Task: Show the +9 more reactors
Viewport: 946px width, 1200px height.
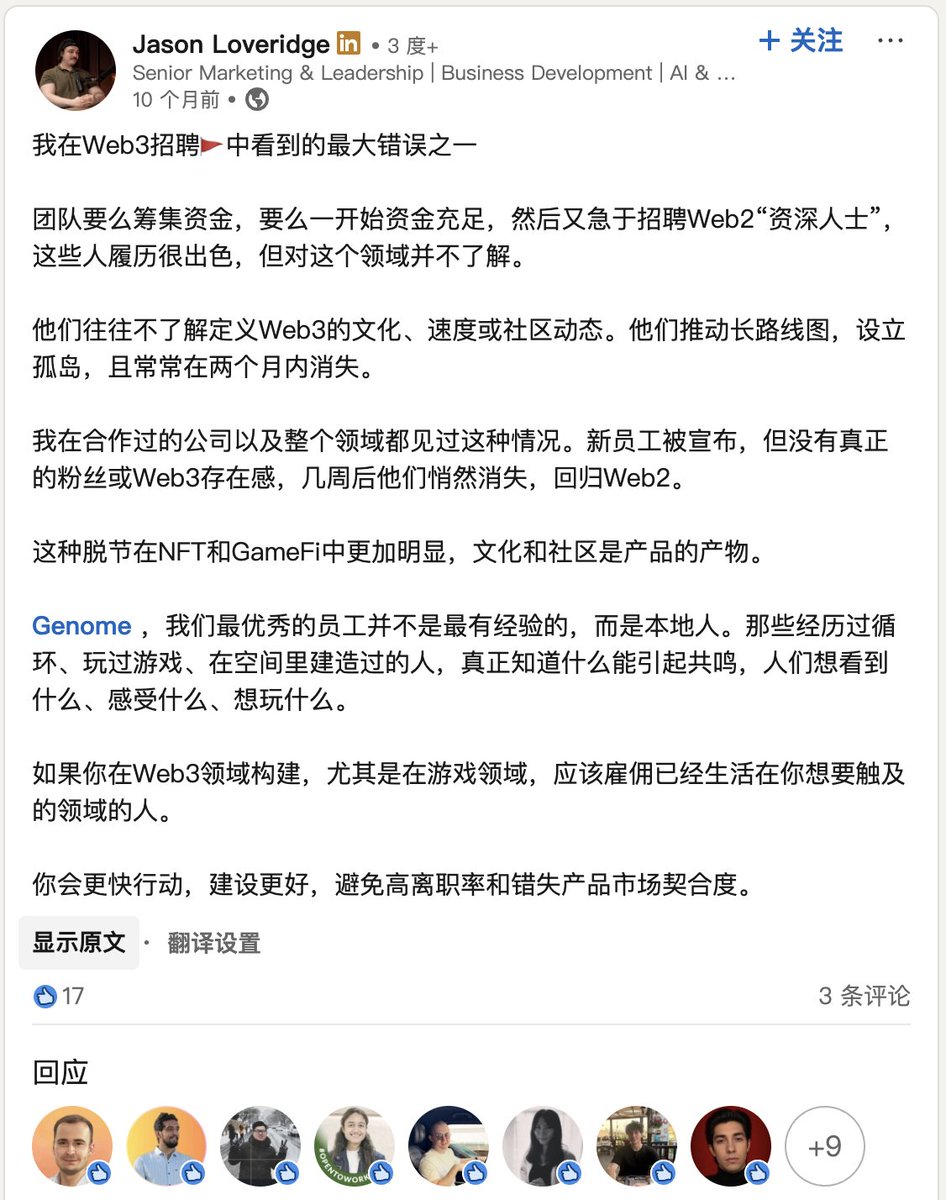Action: click(x=824, y=1146)
